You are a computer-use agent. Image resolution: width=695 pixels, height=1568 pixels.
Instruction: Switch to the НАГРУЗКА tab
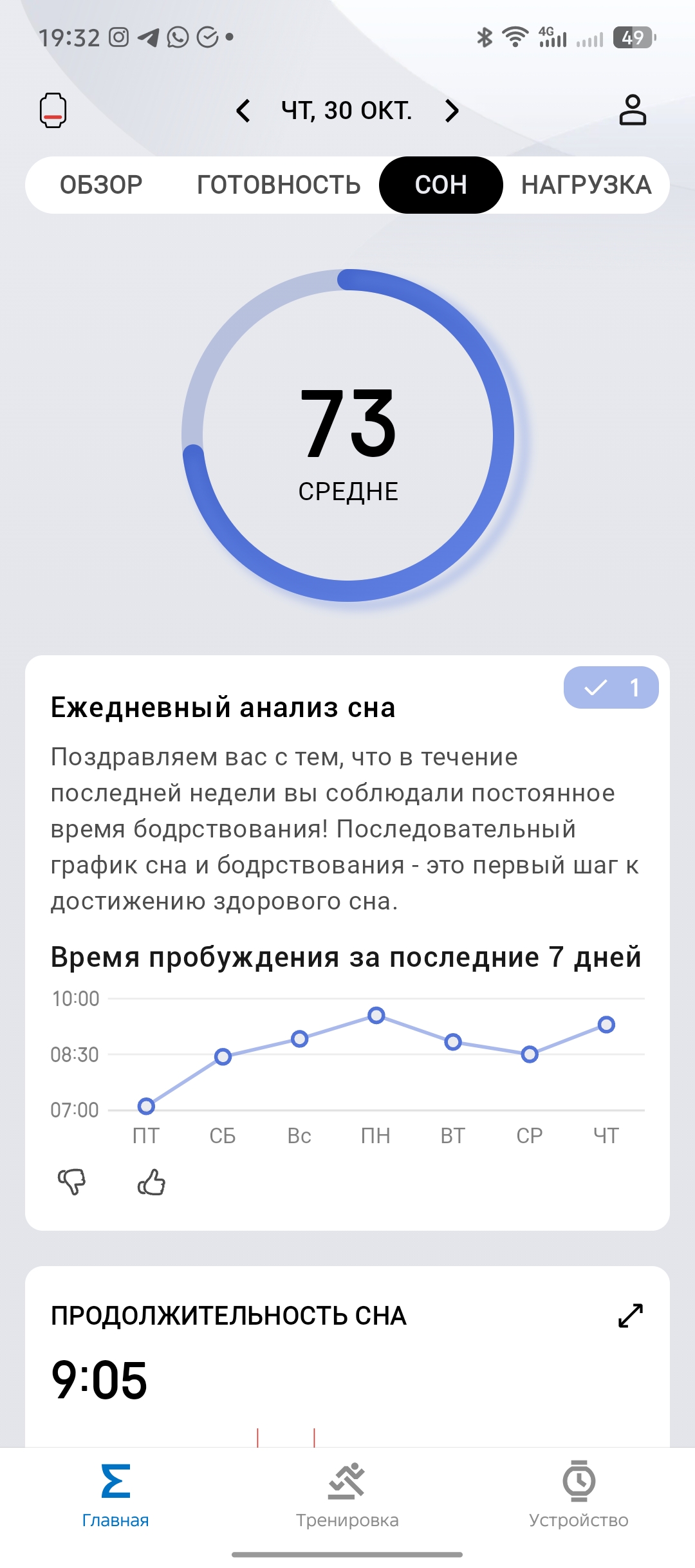[x=586, y=185]
